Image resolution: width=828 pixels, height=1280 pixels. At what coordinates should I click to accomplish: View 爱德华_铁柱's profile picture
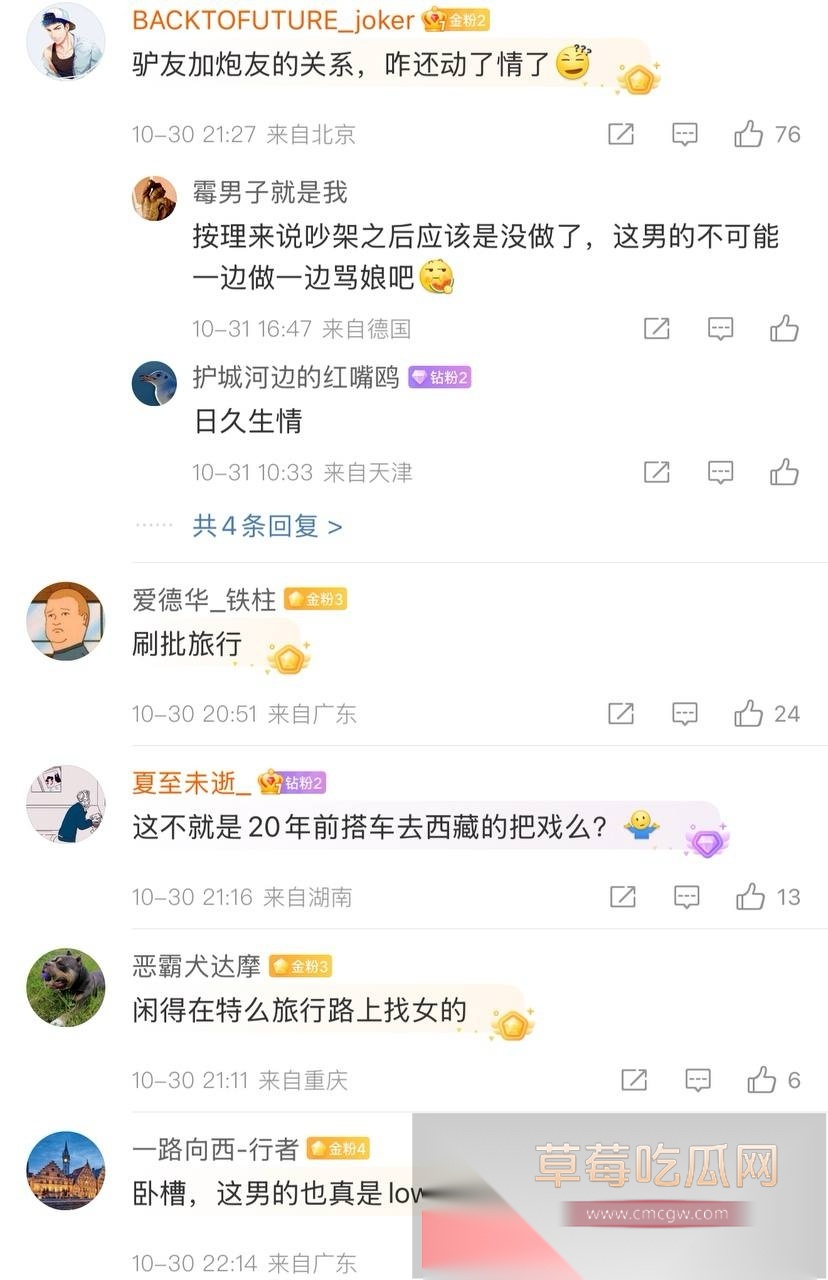[x=65, y=621]
